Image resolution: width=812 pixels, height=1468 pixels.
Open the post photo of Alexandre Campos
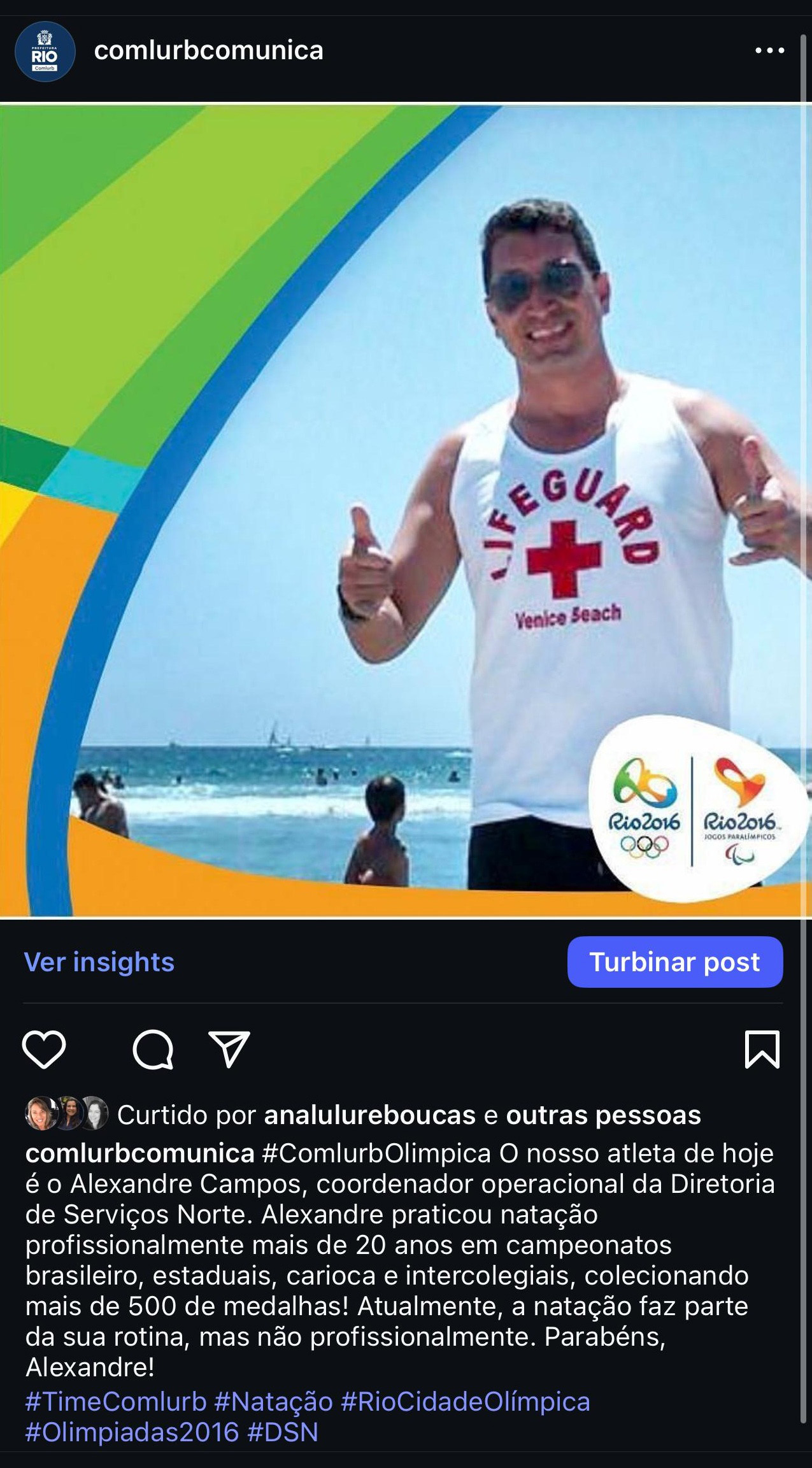pyautogui.click(x=406, y=510)
